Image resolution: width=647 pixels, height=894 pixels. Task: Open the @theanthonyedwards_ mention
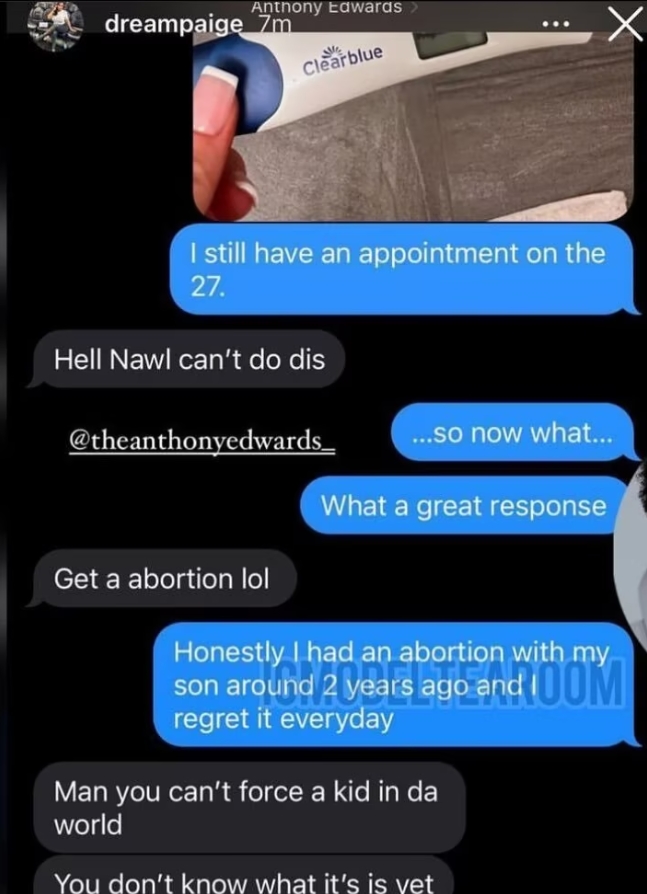click(x=201, y=441)
